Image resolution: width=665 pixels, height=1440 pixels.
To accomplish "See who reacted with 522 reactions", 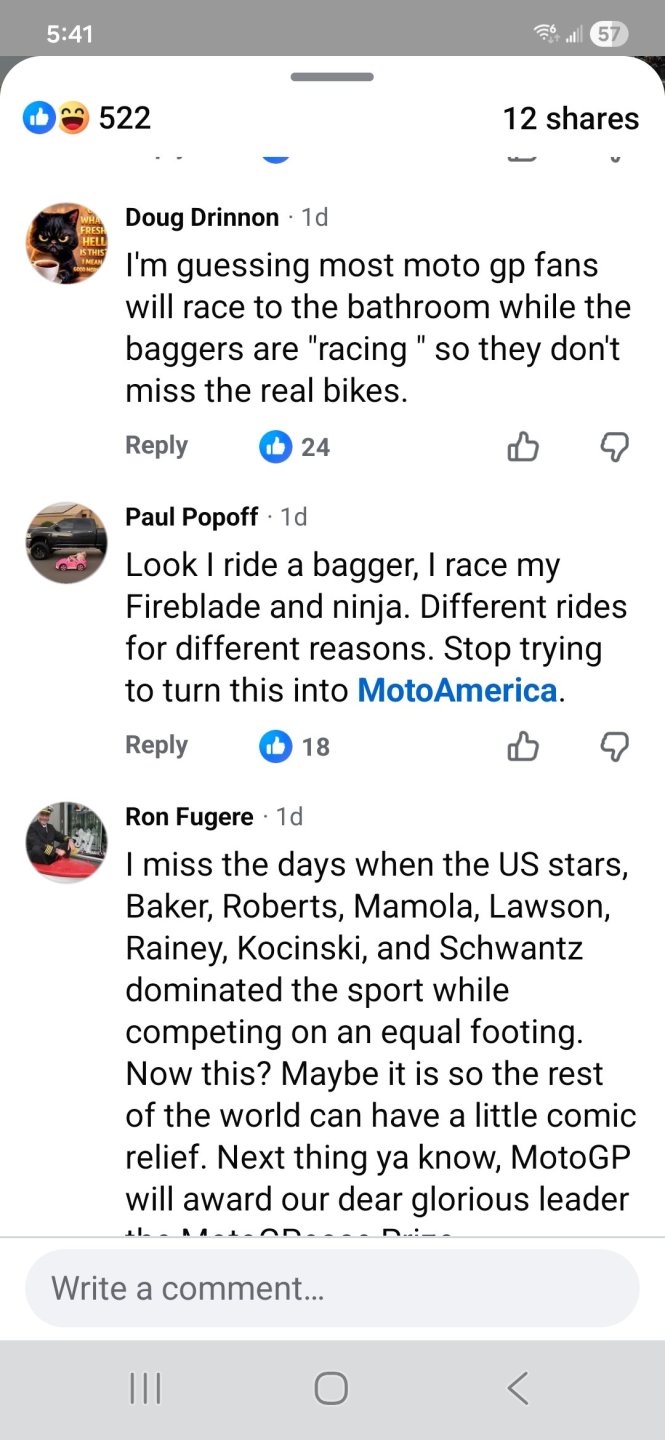I will tap(88, 119).
